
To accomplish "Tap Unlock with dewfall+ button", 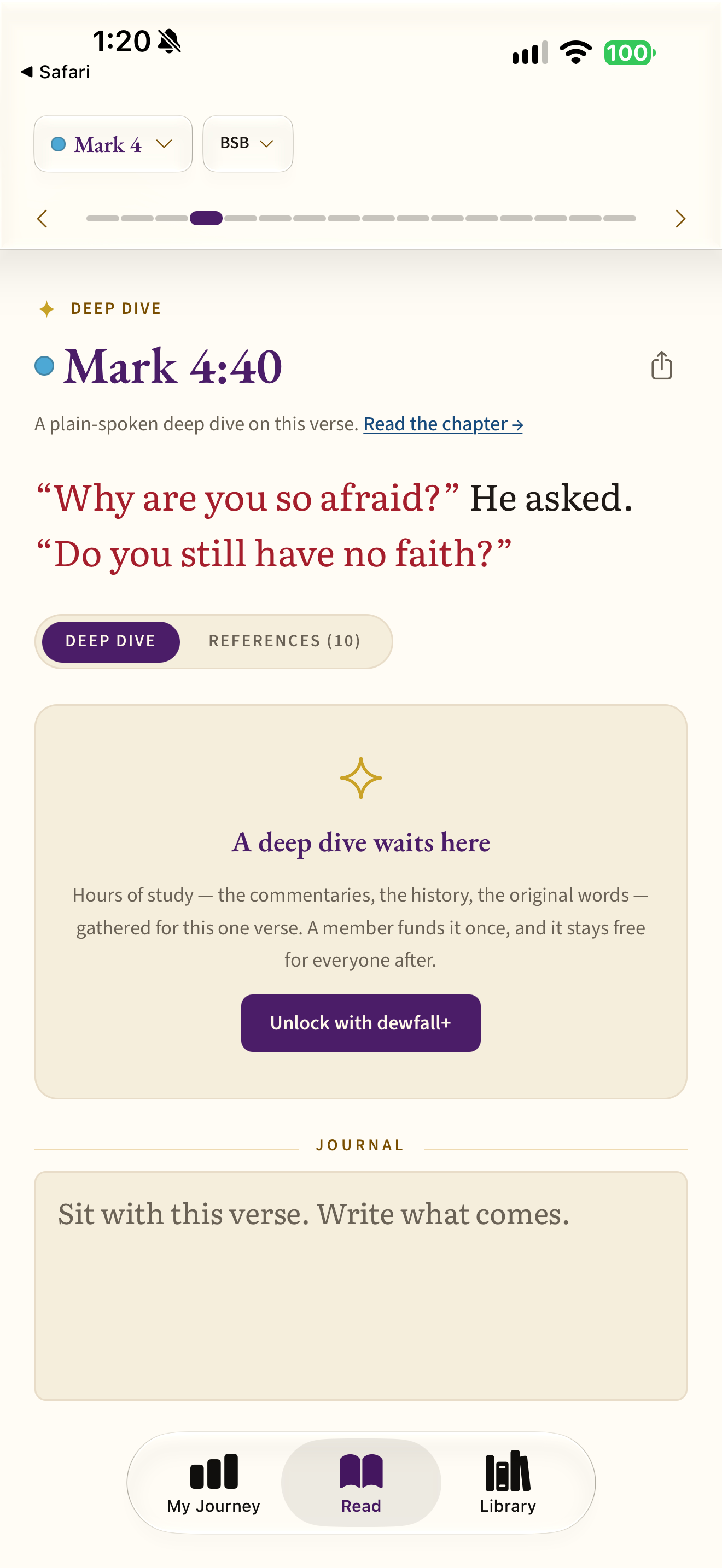I will pyautogui.click(x=361, y=1022).
